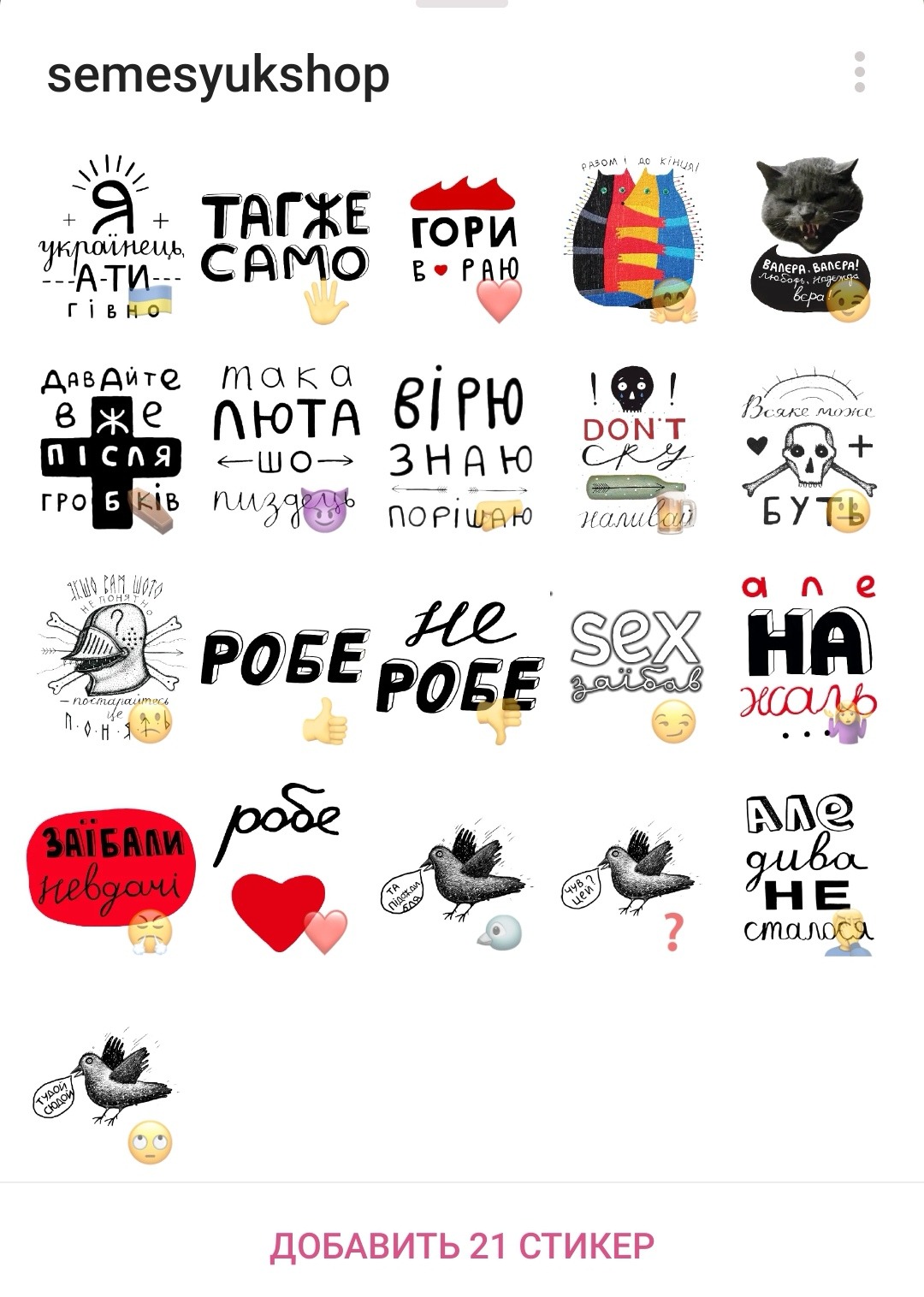Tap the ДОБАВИТЬ 21 СТИКЕР button
Screen dimensions: 924x1297
[x=462, y=1246]
